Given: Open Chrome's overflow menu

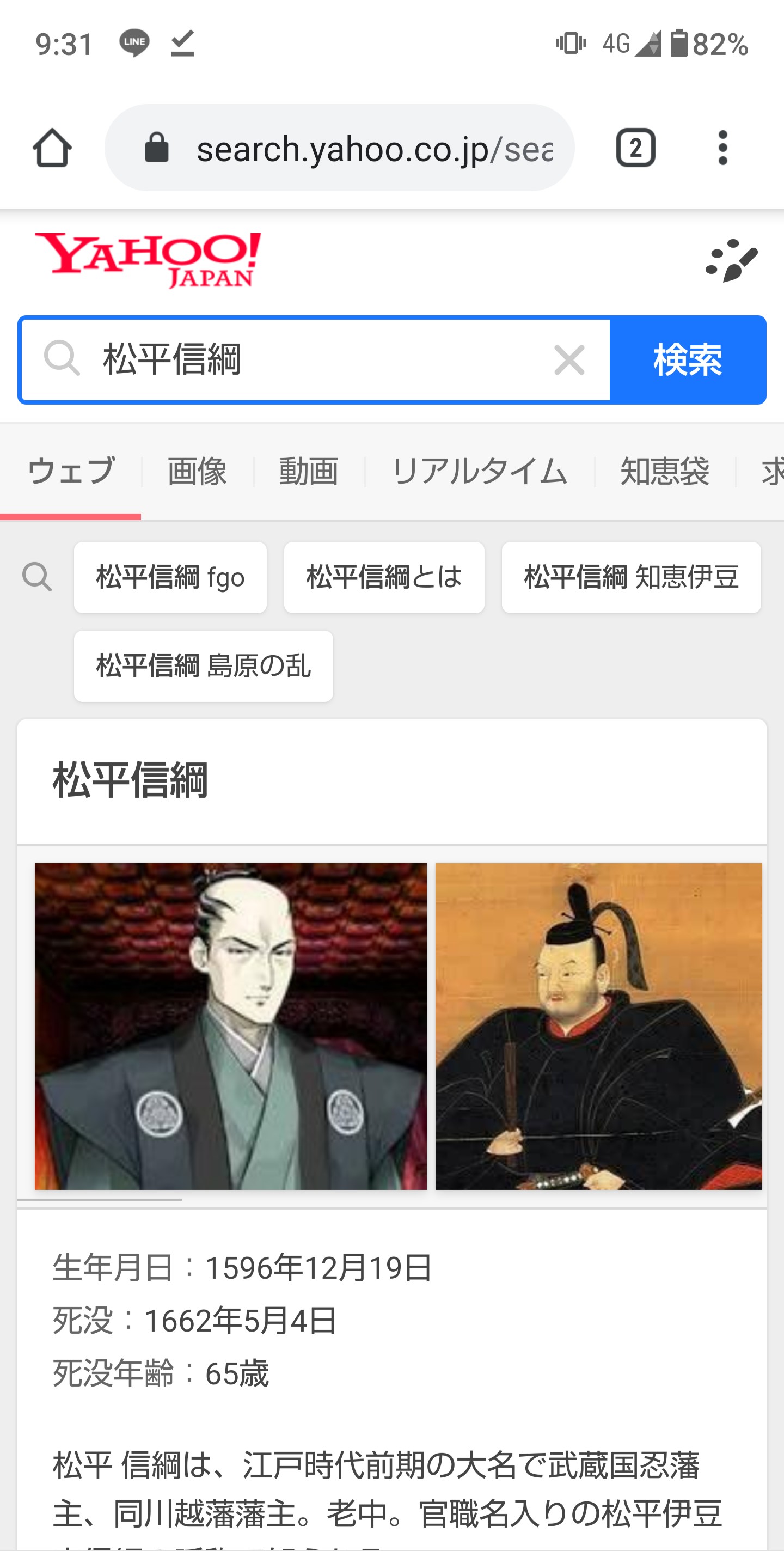Looking at the screenshot, I should coord(722,148).
